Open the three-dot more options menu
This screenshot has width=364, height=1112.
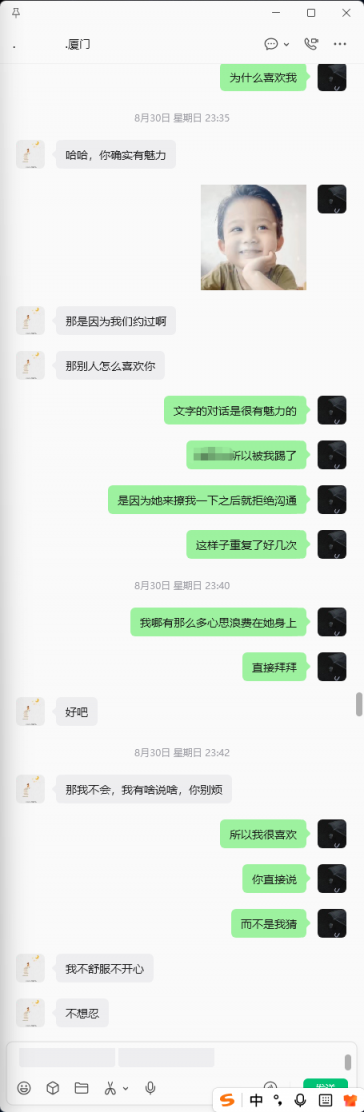340,44
